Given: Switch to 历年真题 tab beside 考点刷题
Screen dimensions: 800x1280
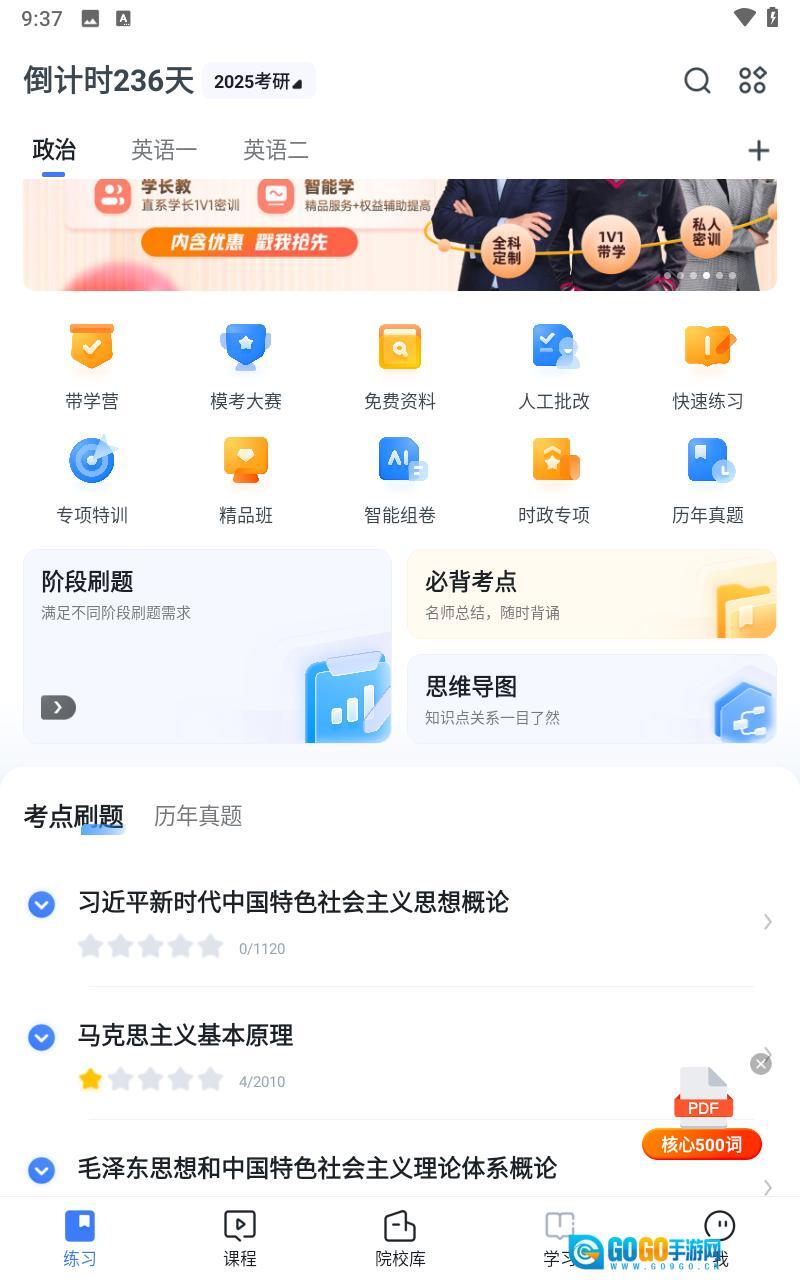Looking at the screenshot, I should pyautogui.click(x=198, y=816).
